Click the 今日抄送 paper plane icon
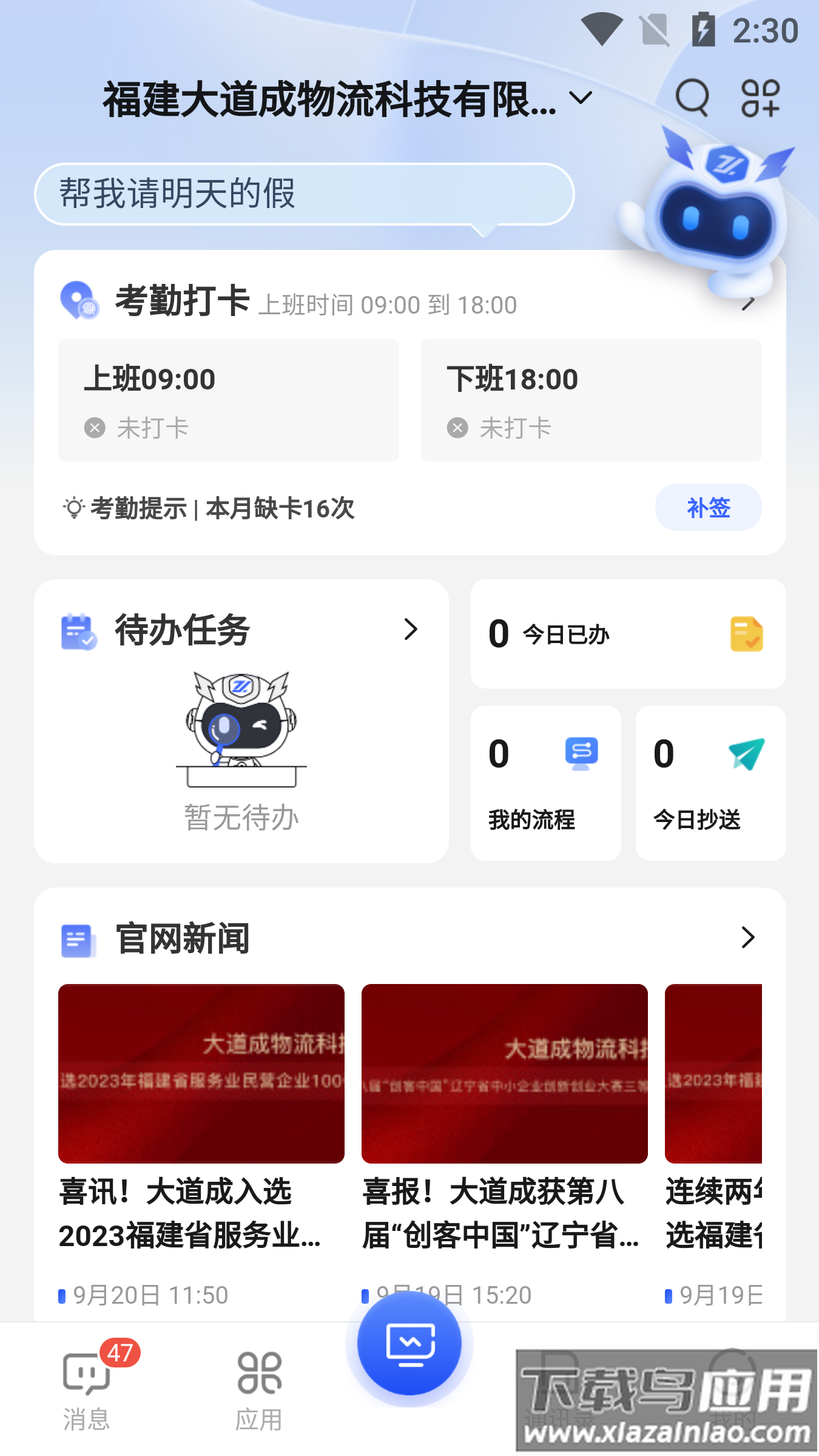 pyautogui.click(x=745, y=753)
